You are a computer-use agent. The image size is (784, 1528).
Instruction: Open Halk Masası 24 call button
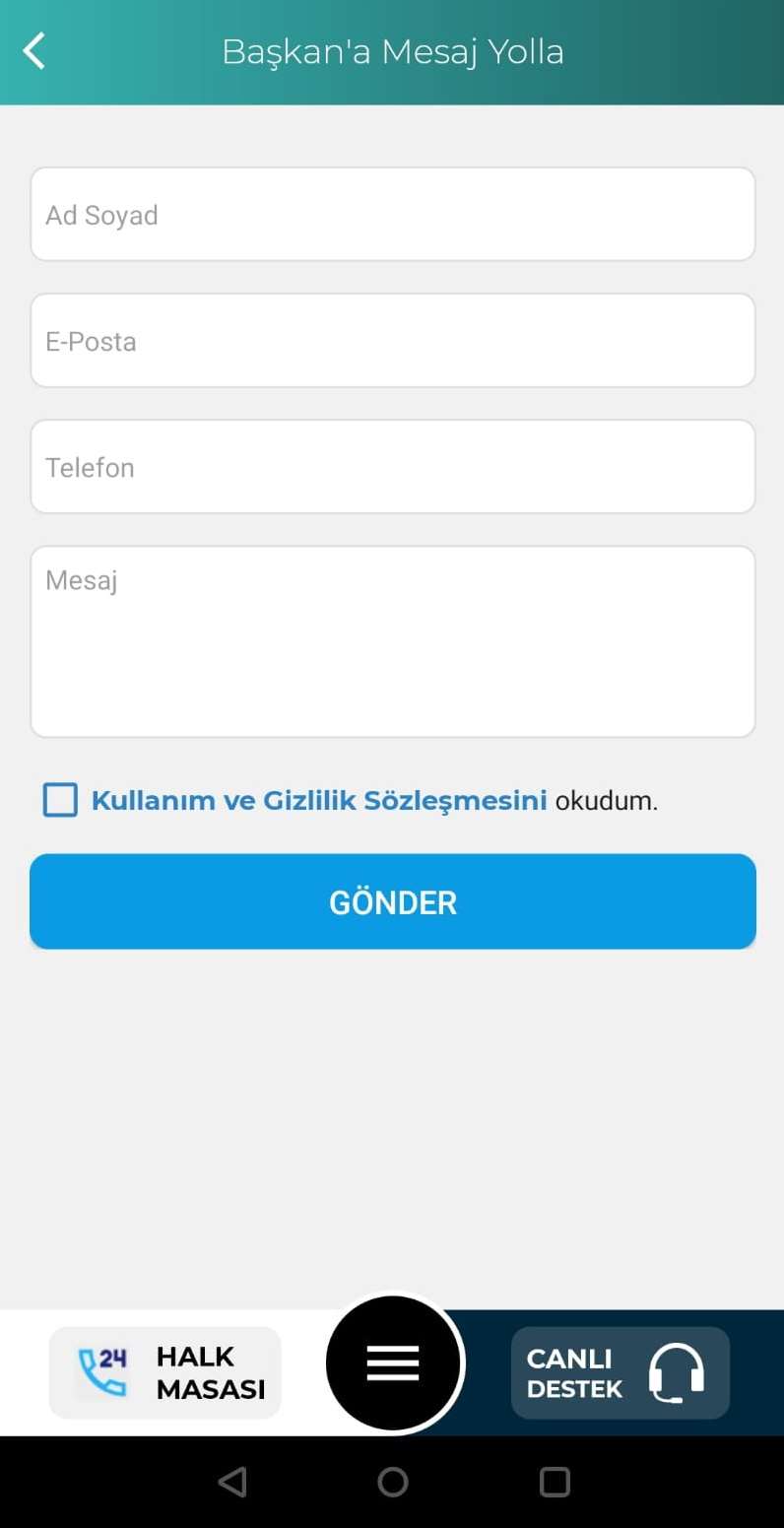165,1372
